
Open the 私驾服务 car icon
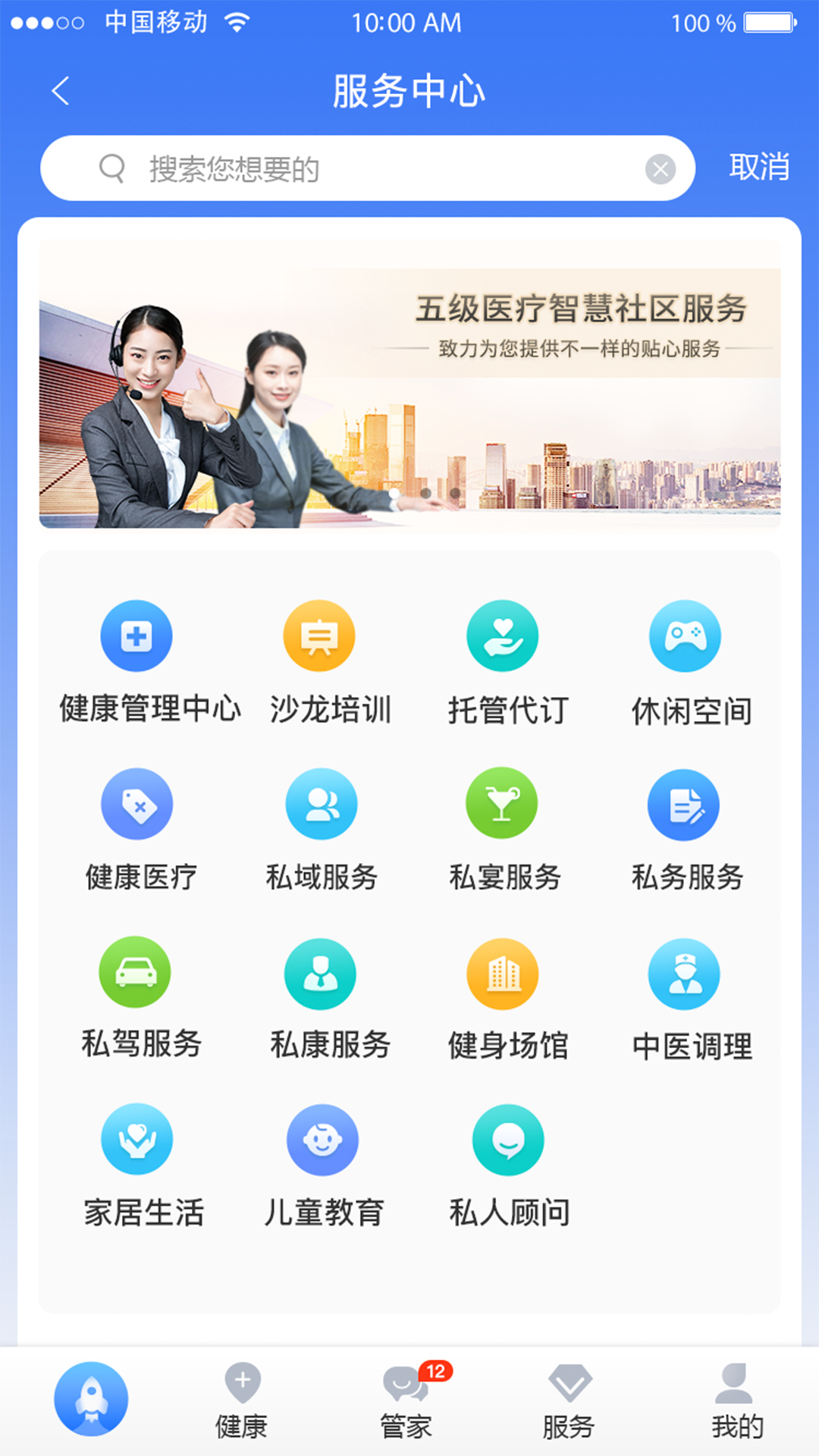(136, 971)
